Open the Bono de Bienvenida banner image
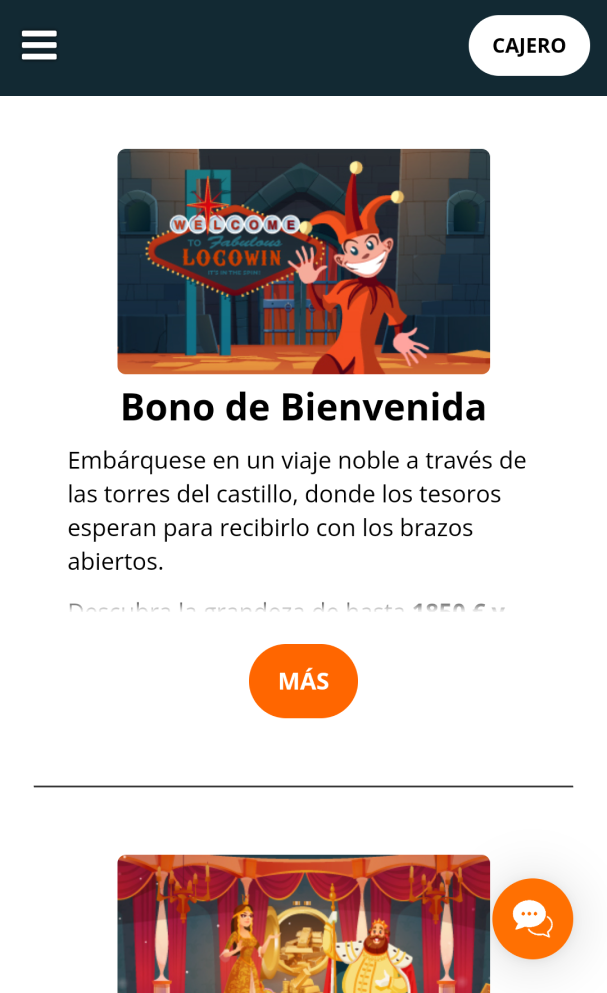The width and height of the screenshot is (607, 993). [303, 261]
